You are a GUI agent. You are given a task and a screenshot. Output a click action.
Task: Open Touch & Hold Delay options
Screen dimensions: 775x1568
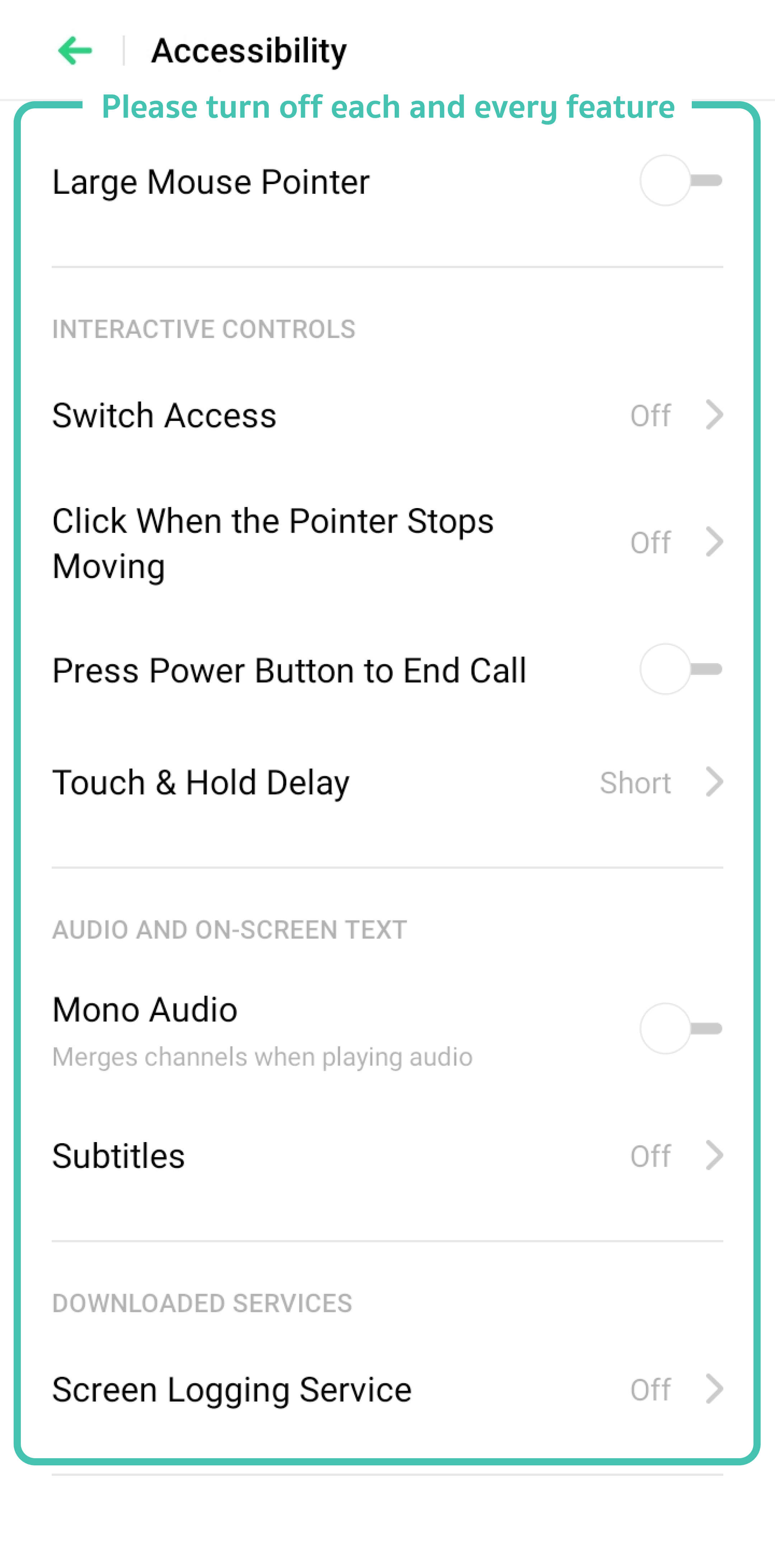coord(387,783)
